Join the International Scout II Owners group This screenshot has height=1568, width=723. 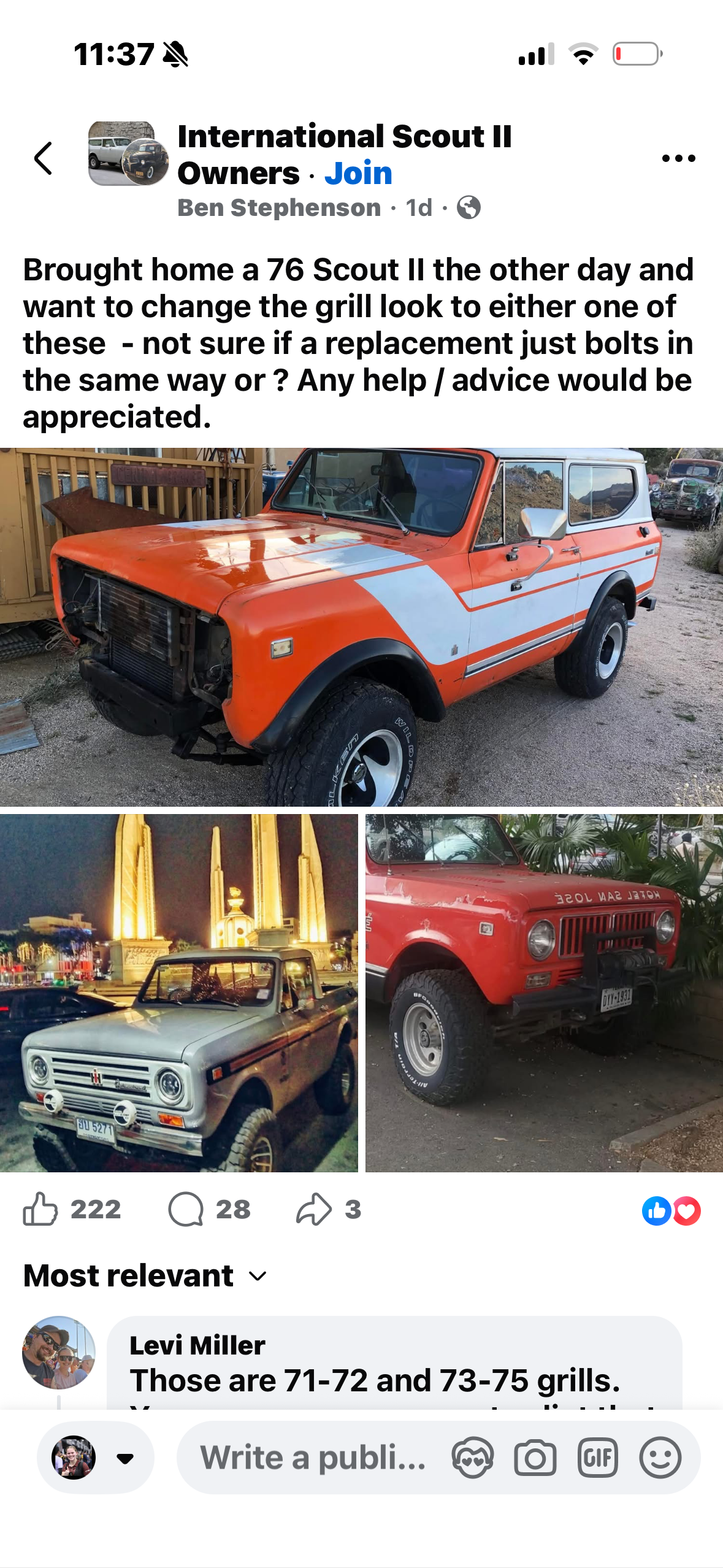358,174
